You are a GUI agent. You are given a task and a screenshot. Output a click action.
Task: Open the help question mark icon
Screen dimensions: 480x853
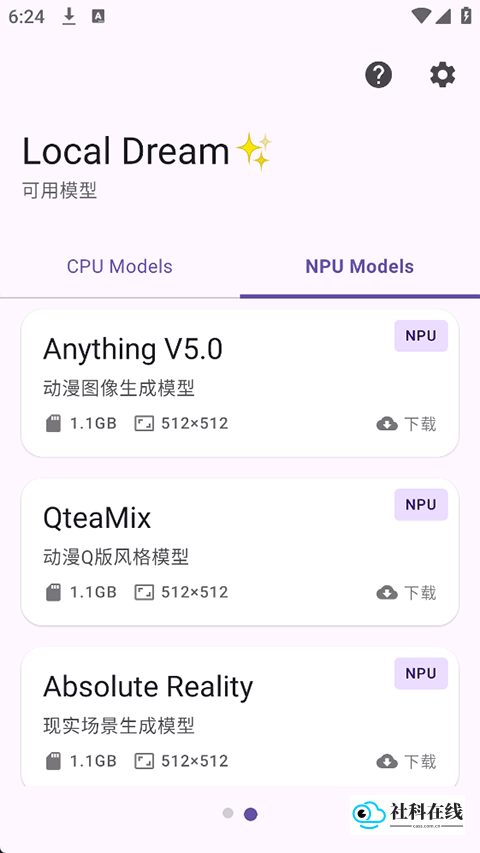[x=378, y=75]
